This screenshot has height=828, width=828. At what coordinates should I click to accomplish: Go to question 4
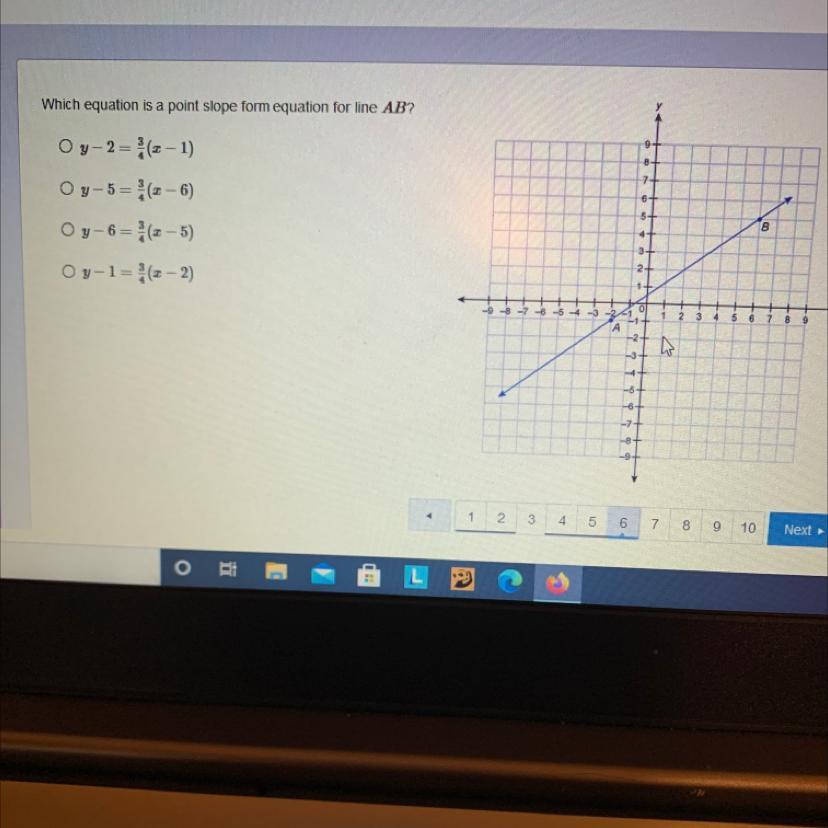coord(563,520)
